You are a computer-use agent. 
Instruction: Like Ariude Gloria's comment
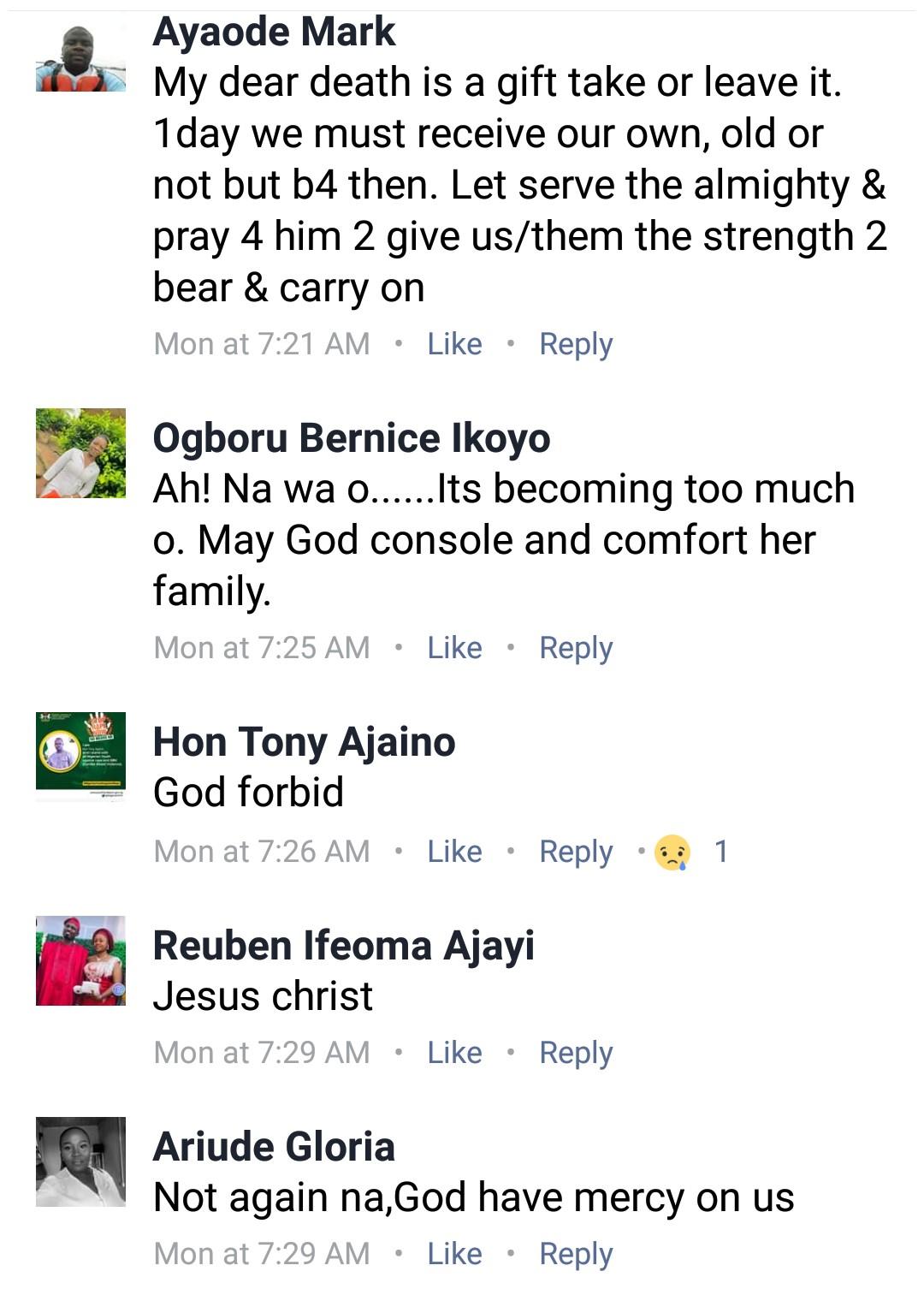(x=454, y=1254)
